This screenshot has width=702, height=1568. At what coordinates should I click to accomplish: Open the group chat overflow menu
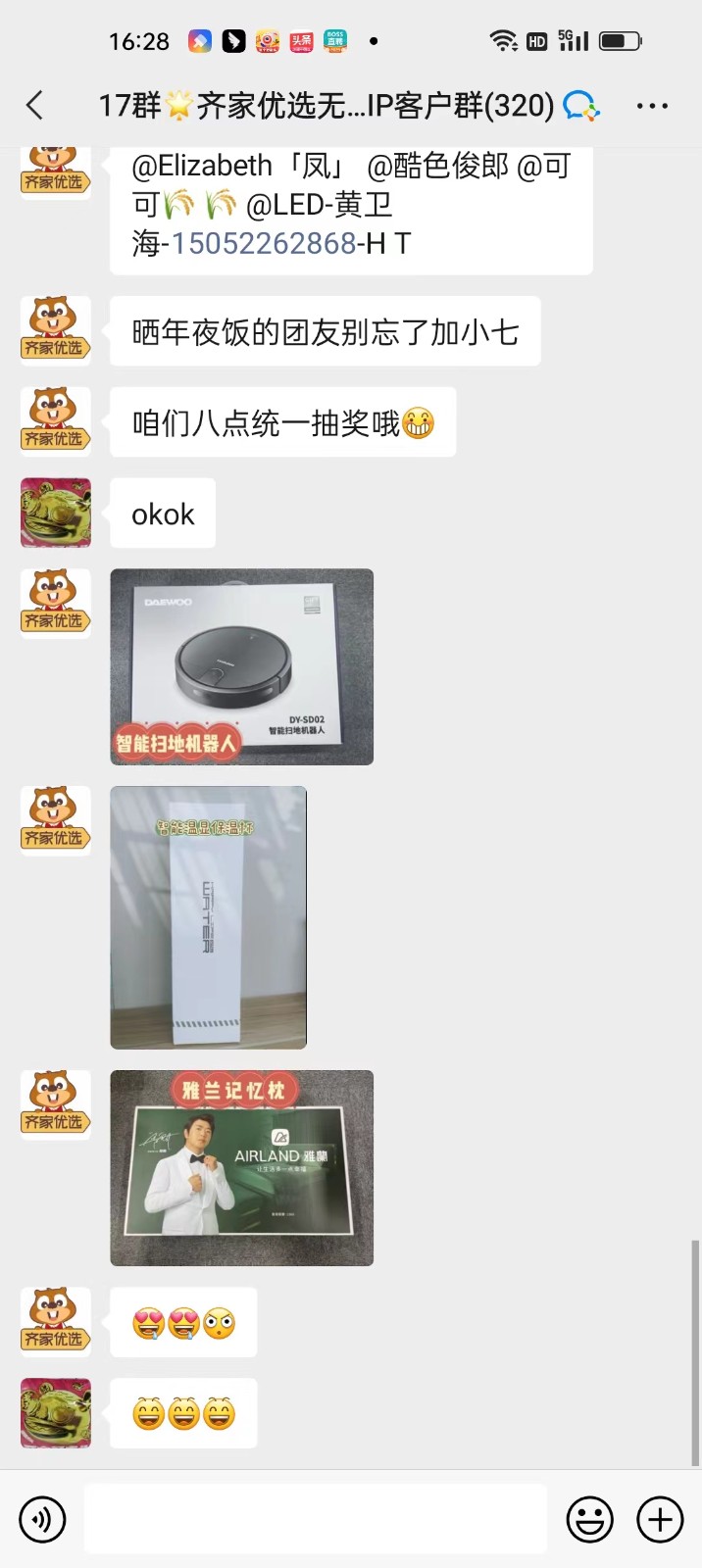pyautogui.click(x=652, y=106)
